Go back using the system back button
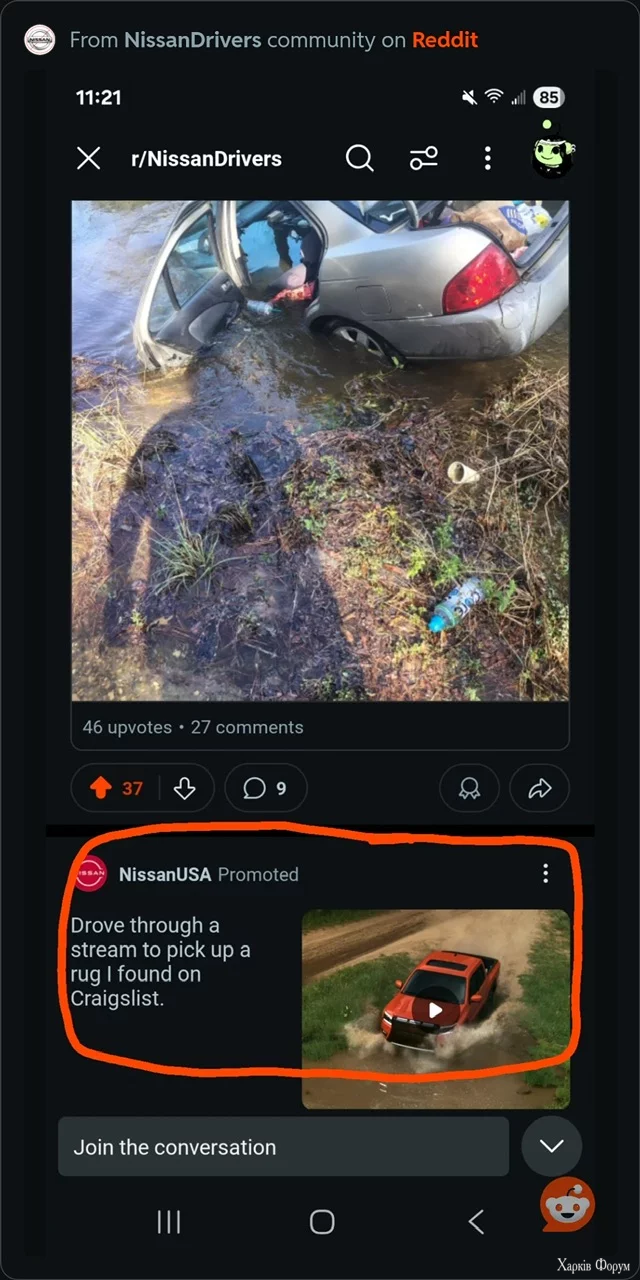This screenshot has width=640, height=1280. (x=476, y=1221)
